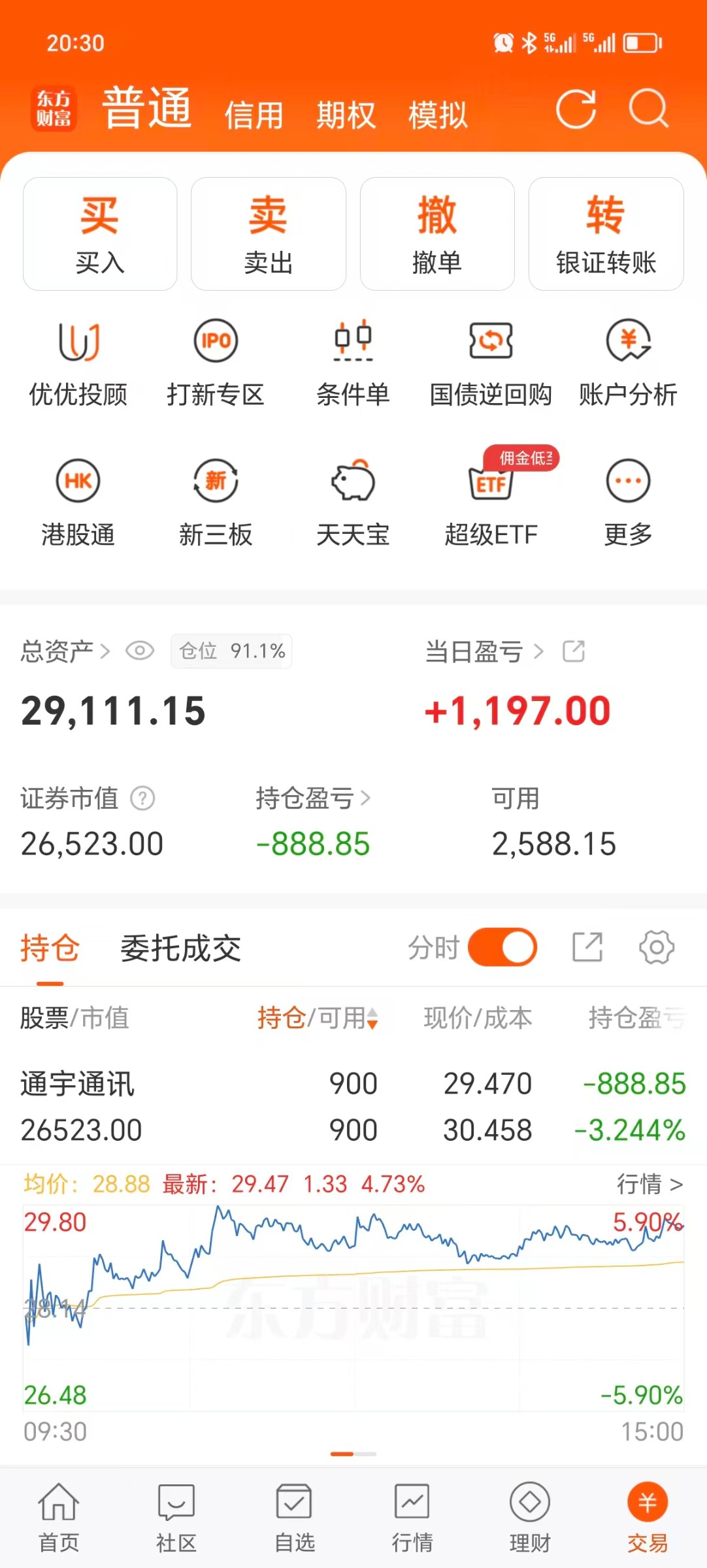Hide total assets with the eye icon

click(x=140, y=651)
